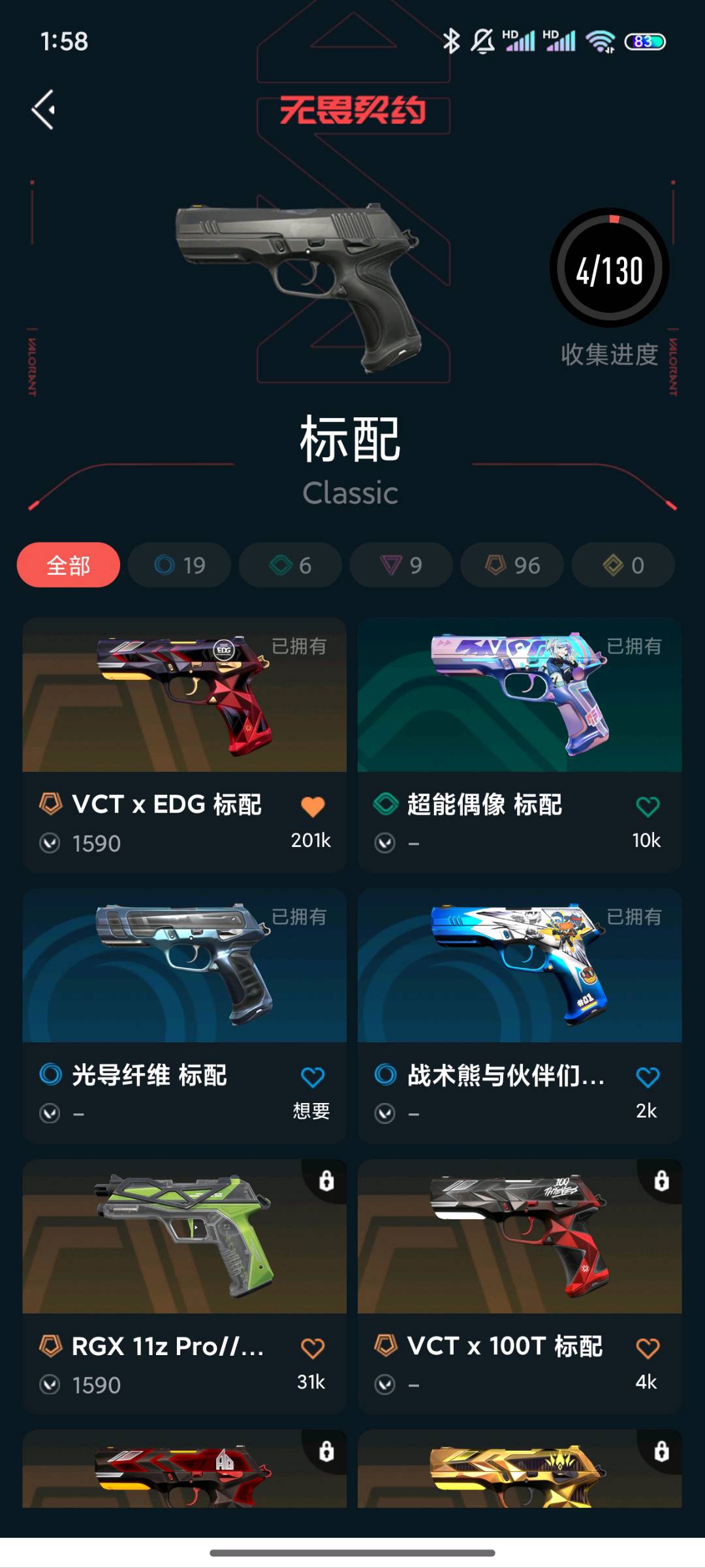Filter skins by the orange tier 96

[512, 565]
